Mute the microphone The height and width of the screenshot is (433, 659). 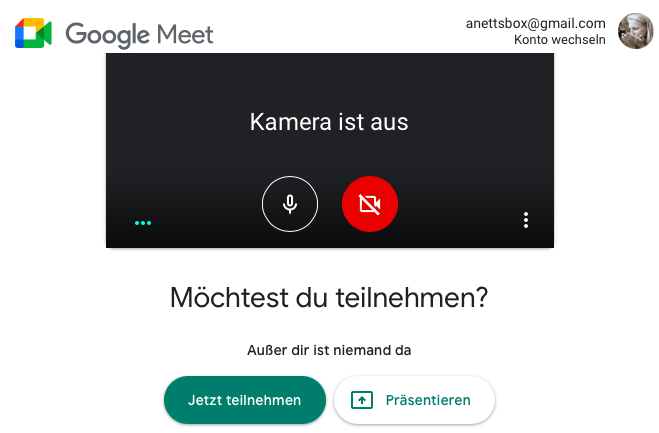290,205
